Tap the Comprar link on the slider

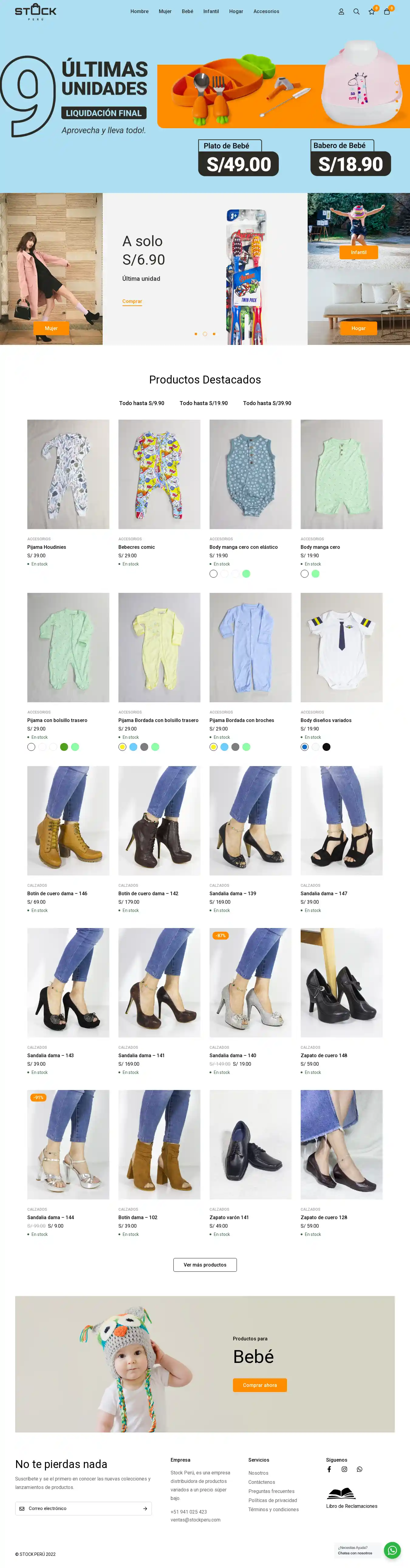point(132,301)
